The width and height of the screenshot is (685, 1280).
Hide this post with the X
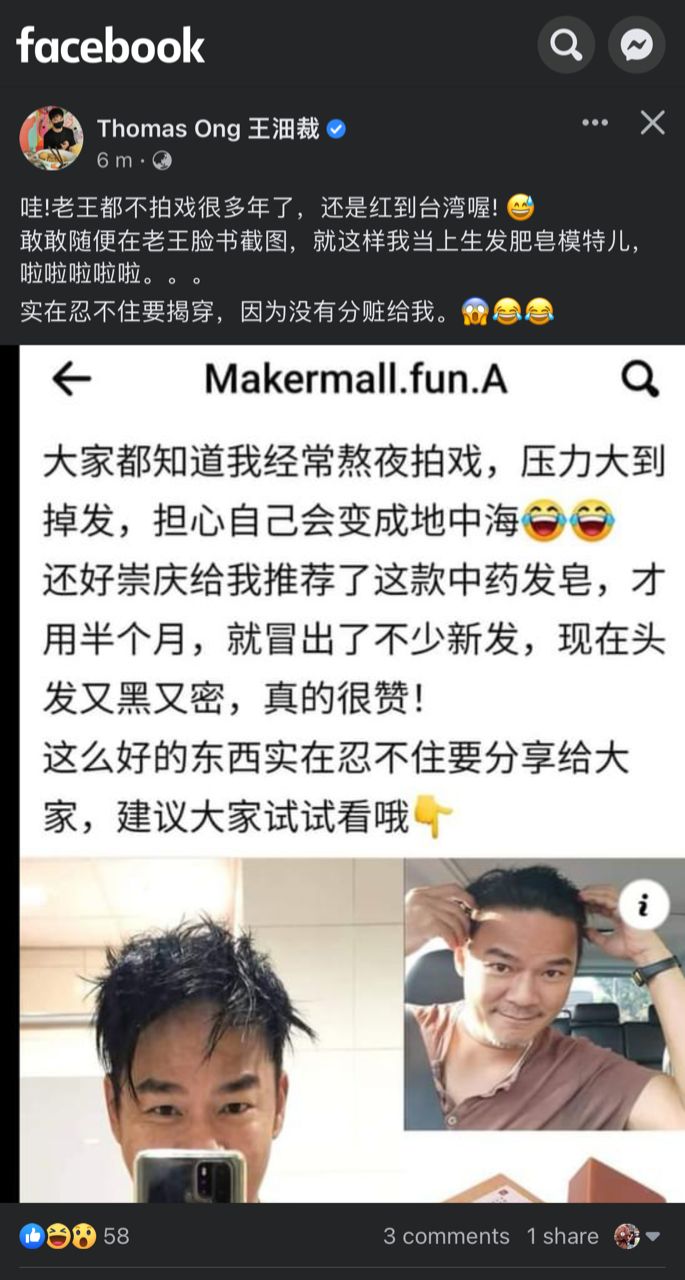[x=652, y=123]
